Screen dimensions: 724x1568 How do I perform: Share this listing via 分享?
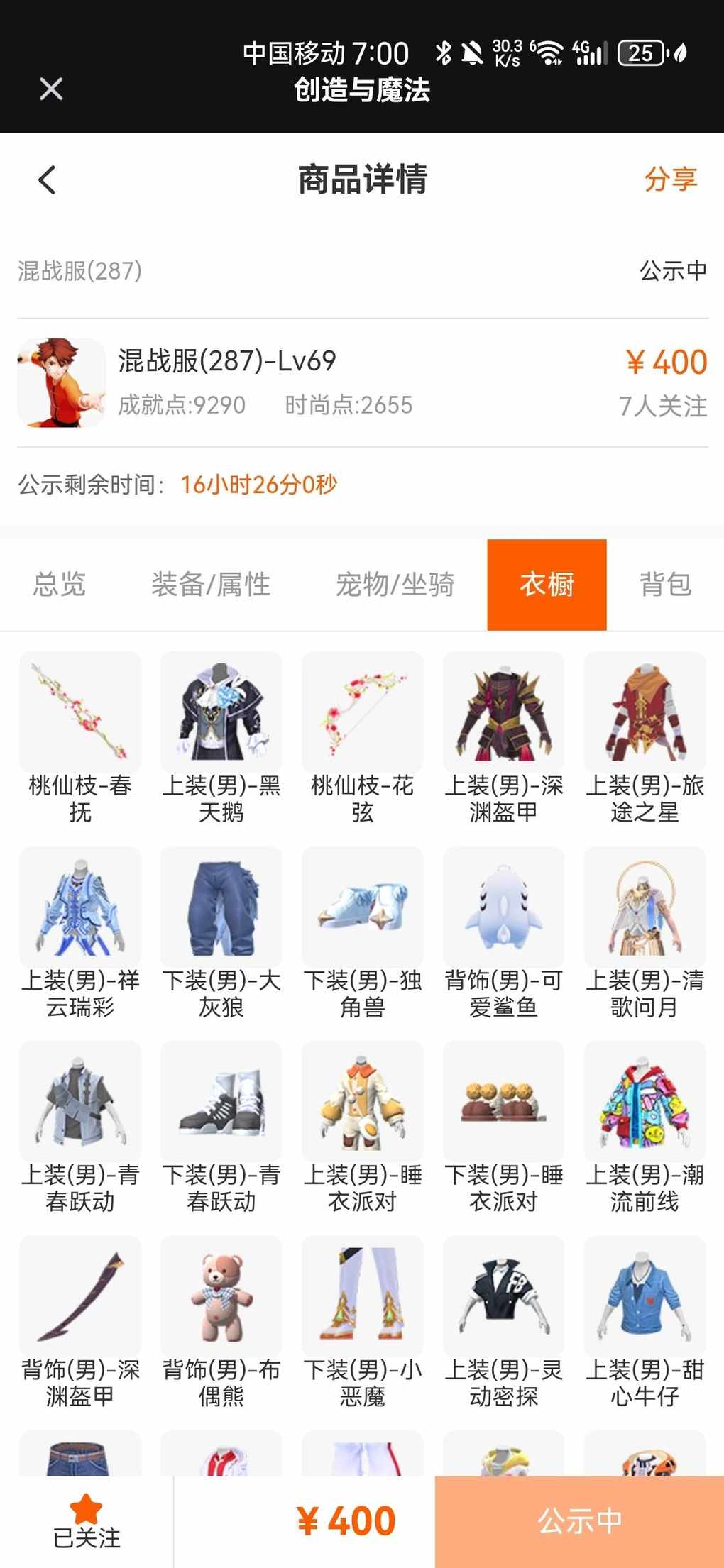(x=670, y=180)
